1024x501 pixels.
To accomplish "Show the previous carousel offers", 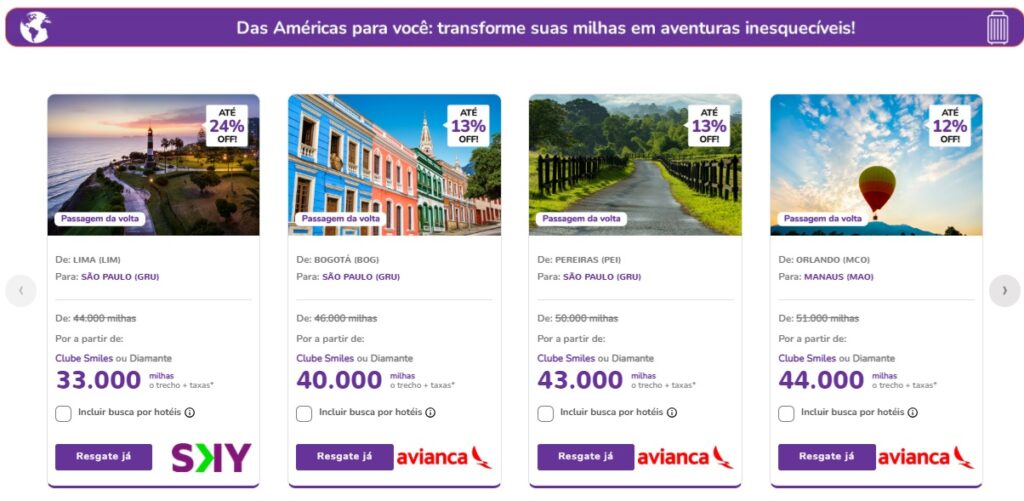I will pyautogui.click(x=21, y=291).
